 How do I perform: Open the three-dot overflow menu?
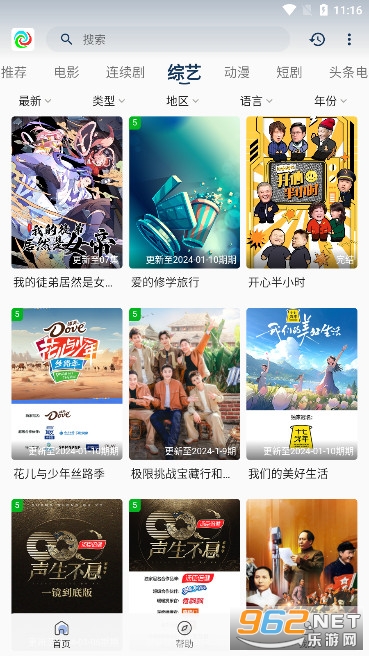tap(349, 39)
